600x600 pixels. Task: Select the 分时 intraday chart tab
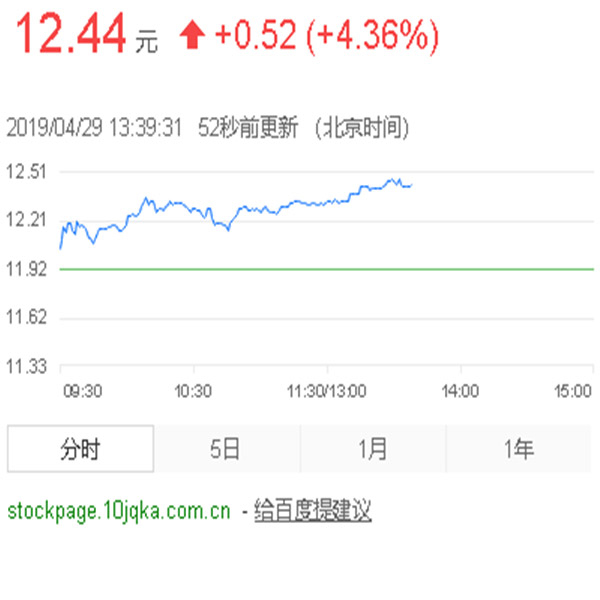(x=80, y=449)
